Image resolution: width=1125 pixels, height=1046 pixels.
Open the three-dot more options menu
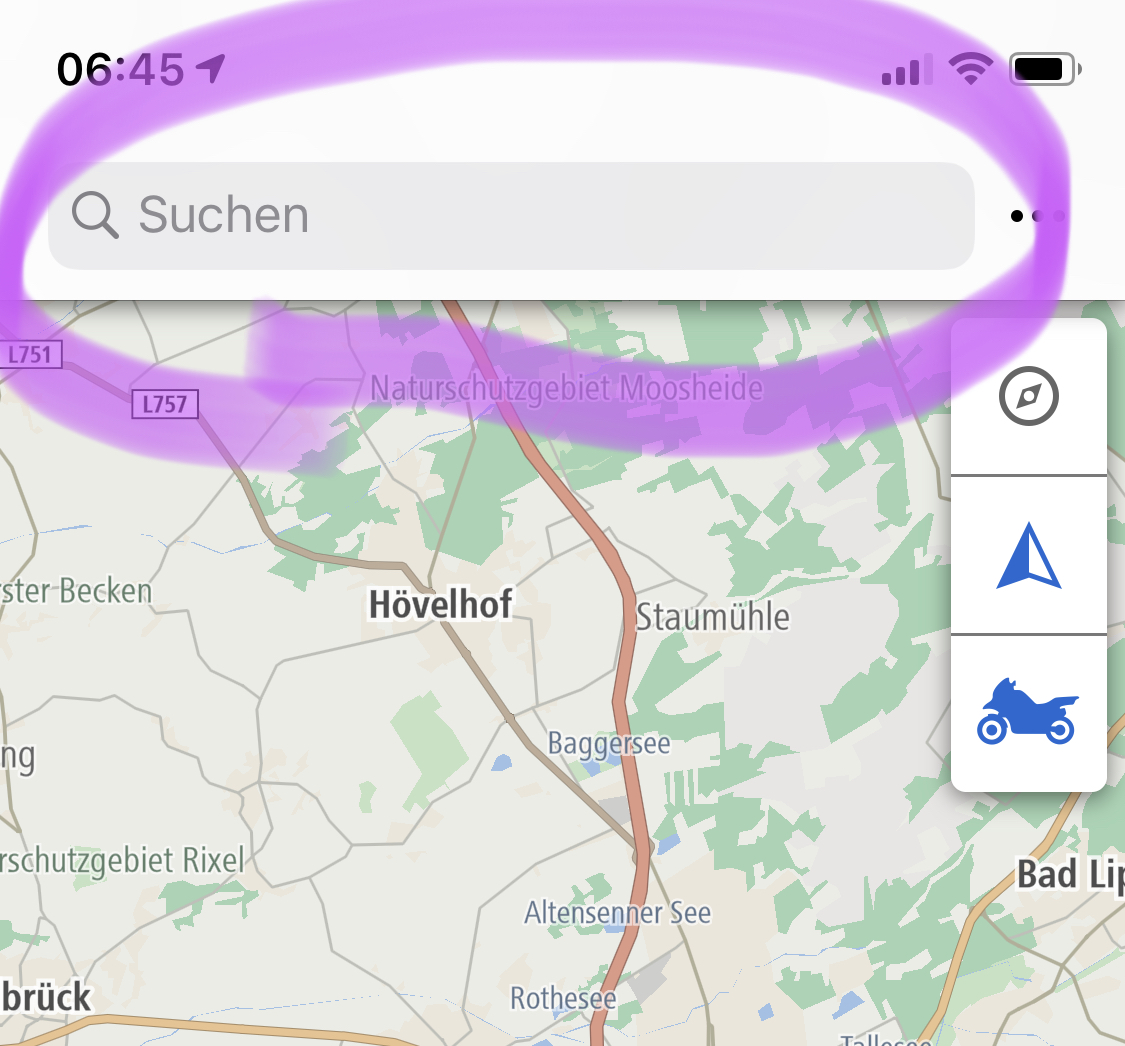coord(1037,216)
